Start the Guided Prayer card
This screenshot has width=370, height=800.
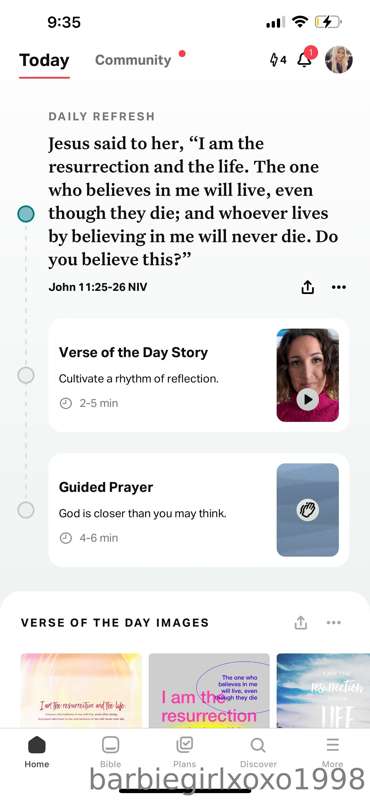tap(199, 510)
